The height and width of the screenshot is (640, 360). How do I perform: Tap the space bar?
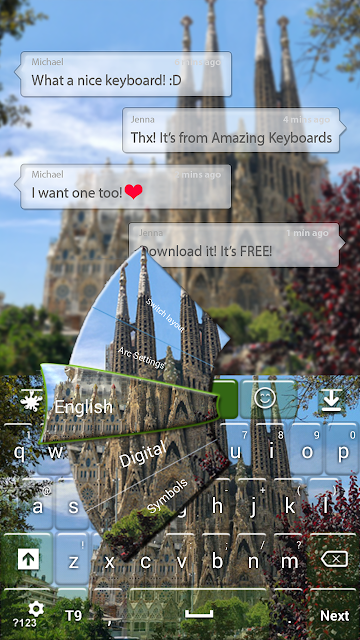pyautogui.click(x=199, y=613)
